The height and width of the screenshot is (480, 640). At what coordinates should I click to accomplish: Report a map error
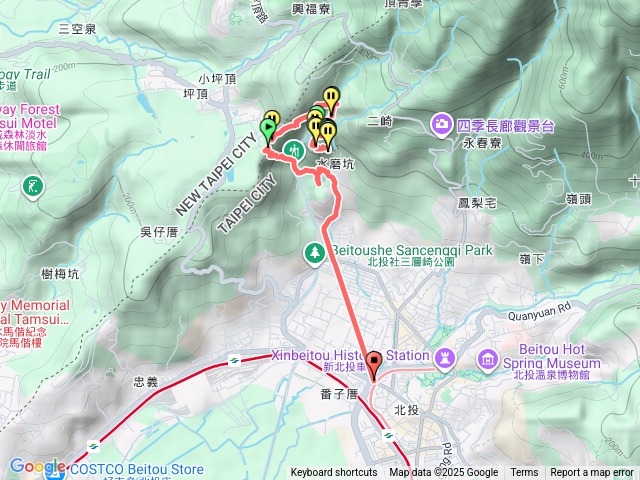[592, 473]
